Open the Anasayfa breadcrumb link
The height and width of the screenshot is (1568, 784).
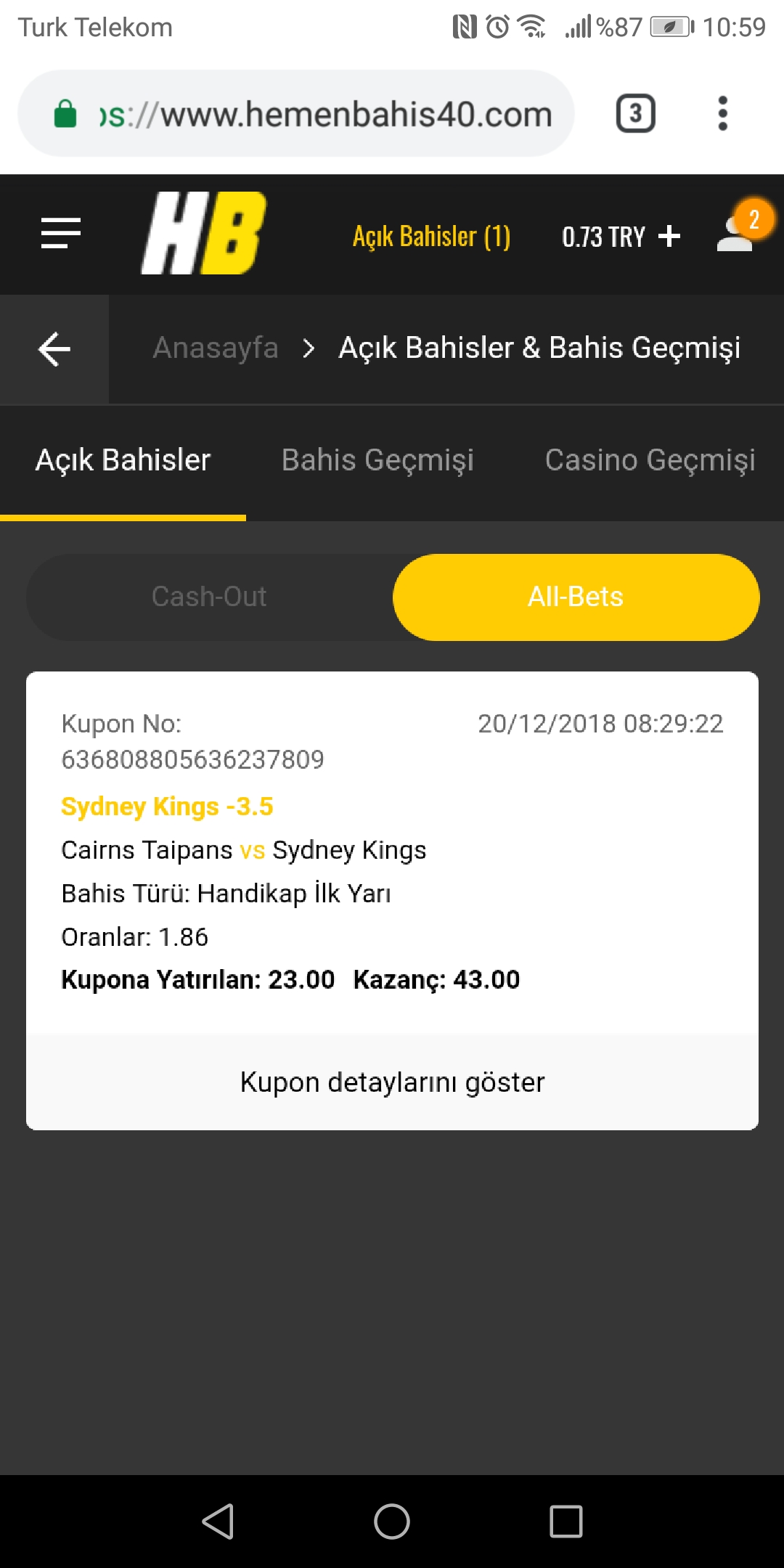pos(216,348)
